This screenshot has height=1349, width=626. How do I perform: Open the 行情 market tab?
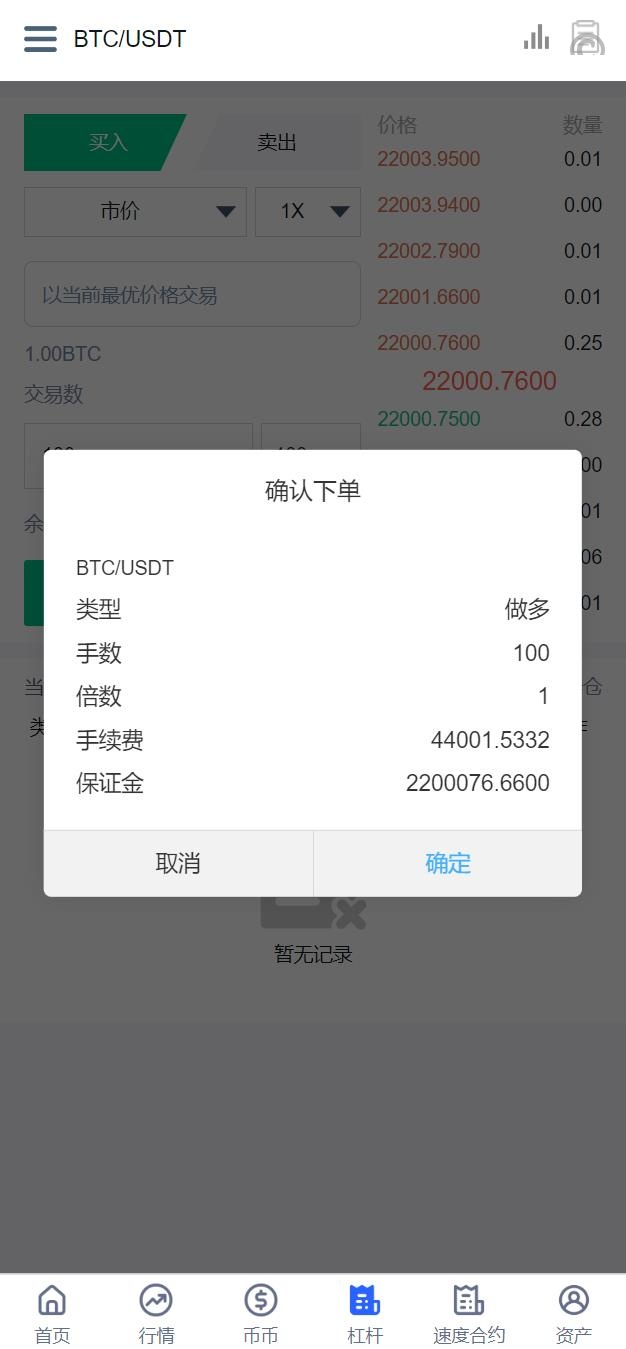point(156,1313)
